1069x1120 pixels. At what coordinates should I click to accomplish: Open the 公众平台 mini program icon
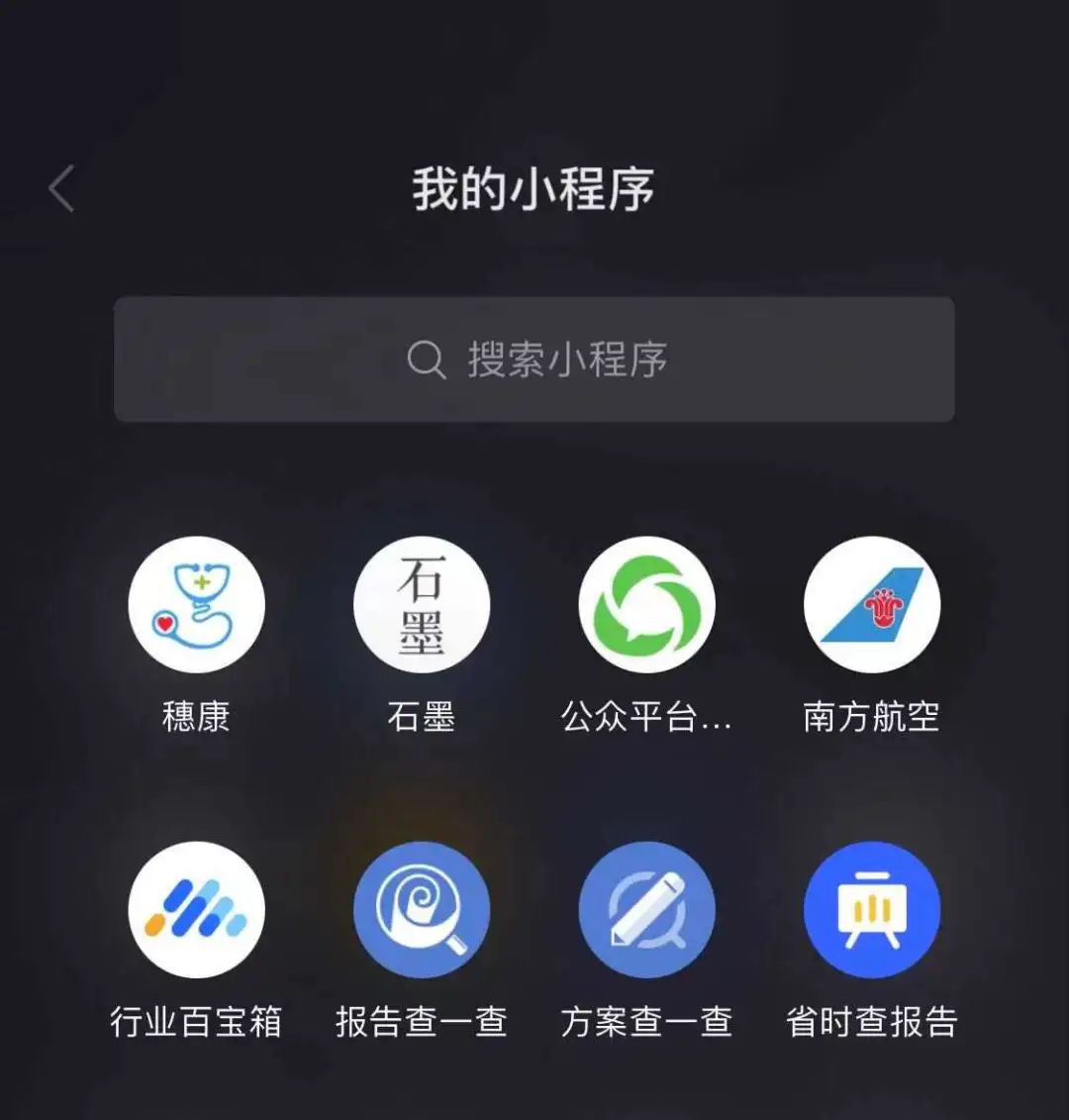click(646, 605)
